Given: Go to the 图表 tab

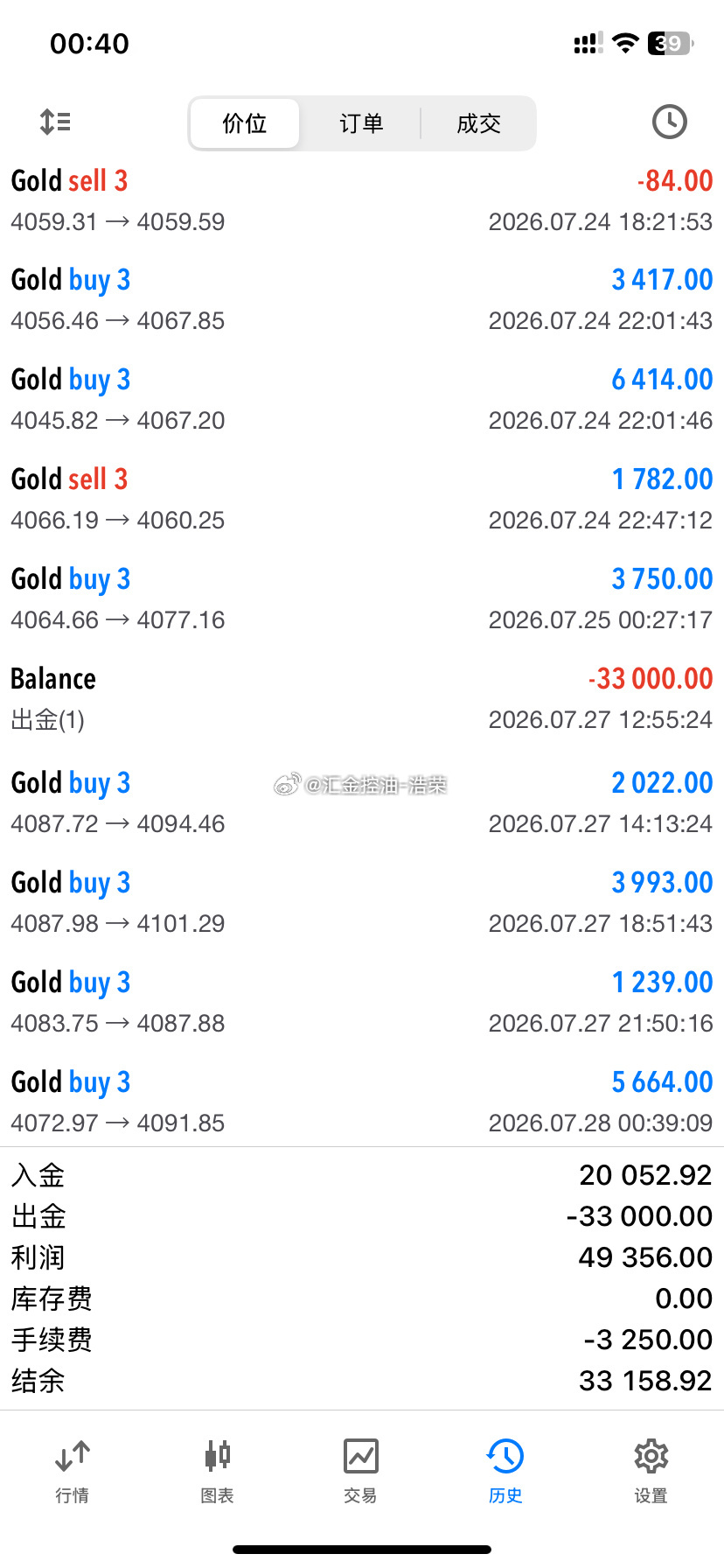Looking at the screenshot, I should 217,1471.
